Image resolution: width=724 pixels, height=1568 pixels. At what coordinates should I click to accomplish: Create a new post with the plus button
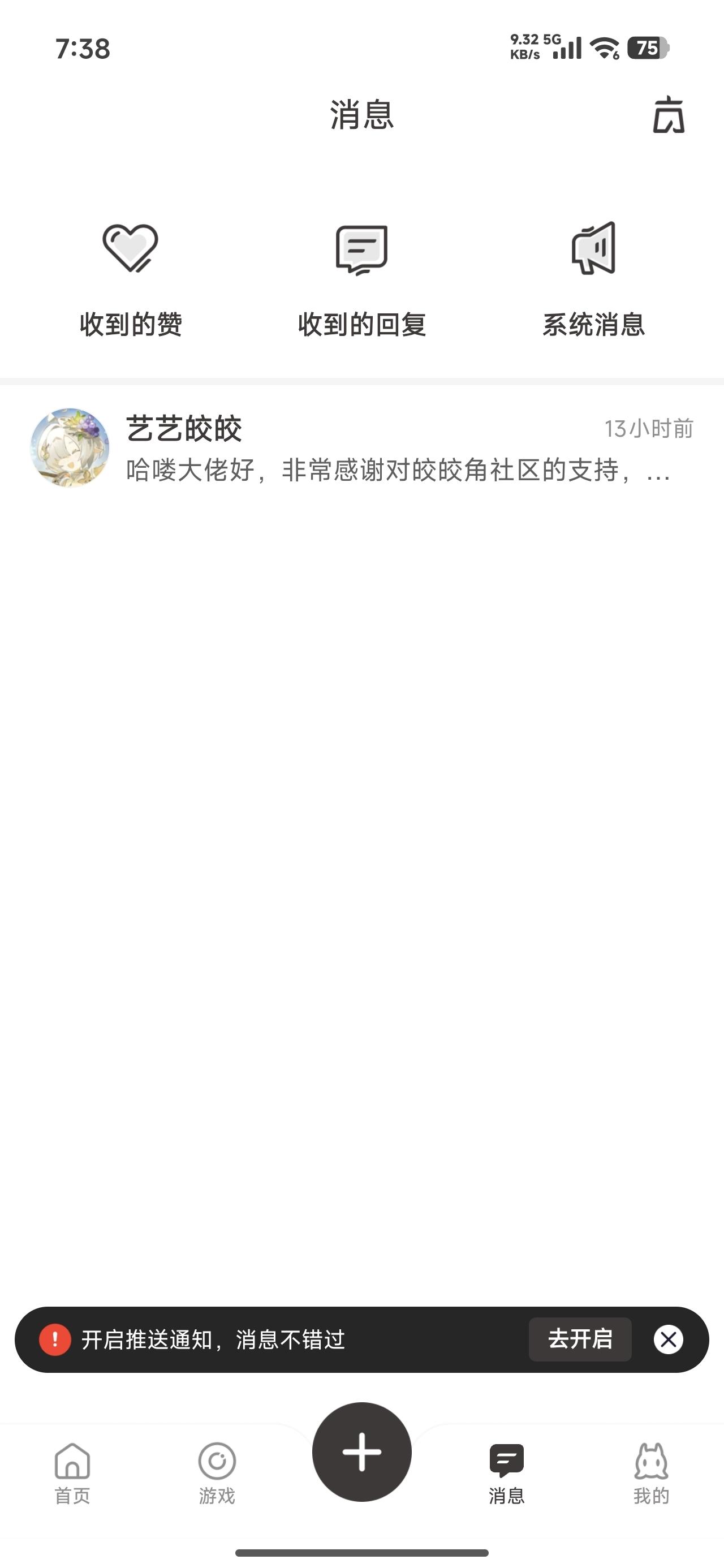coord(361,1451)
